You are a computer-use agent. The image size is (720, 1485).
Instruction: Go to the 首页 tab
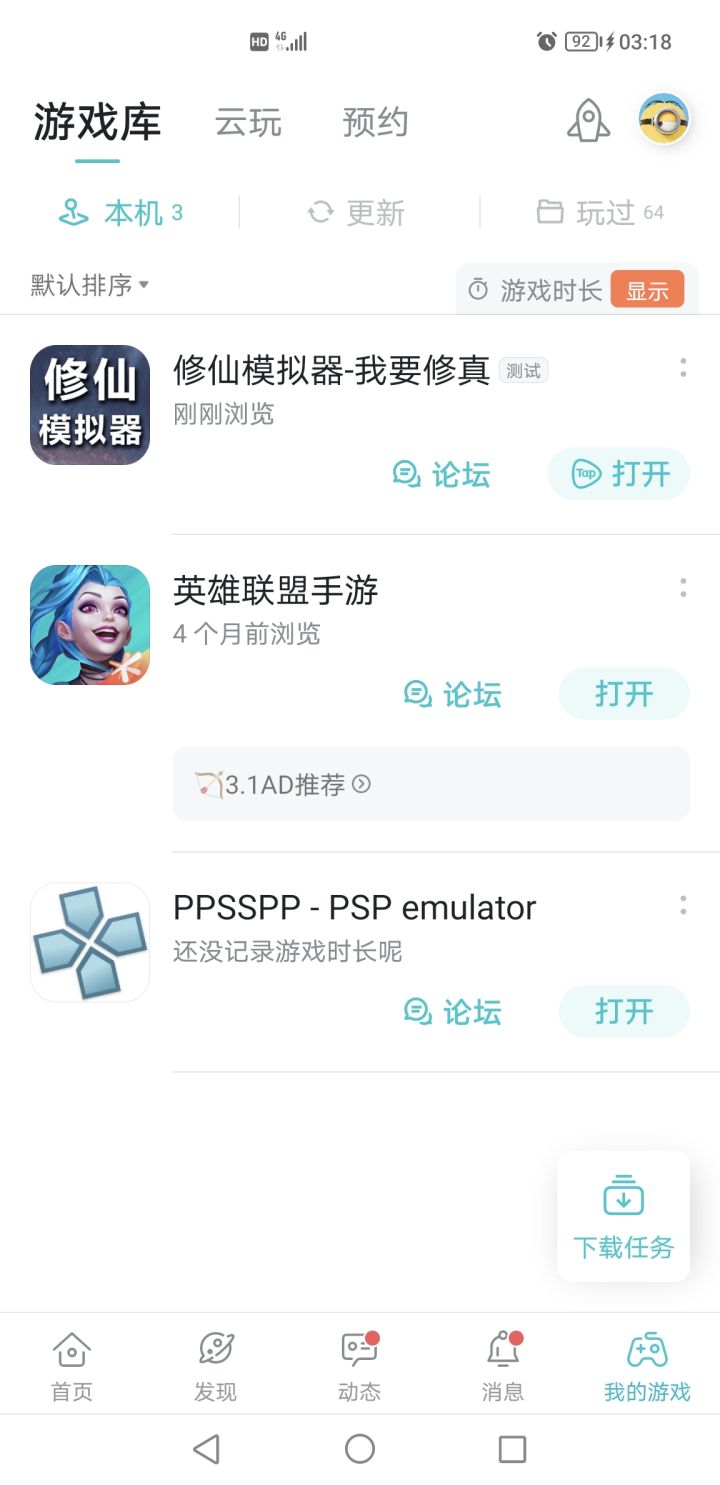click(72, 1365)
